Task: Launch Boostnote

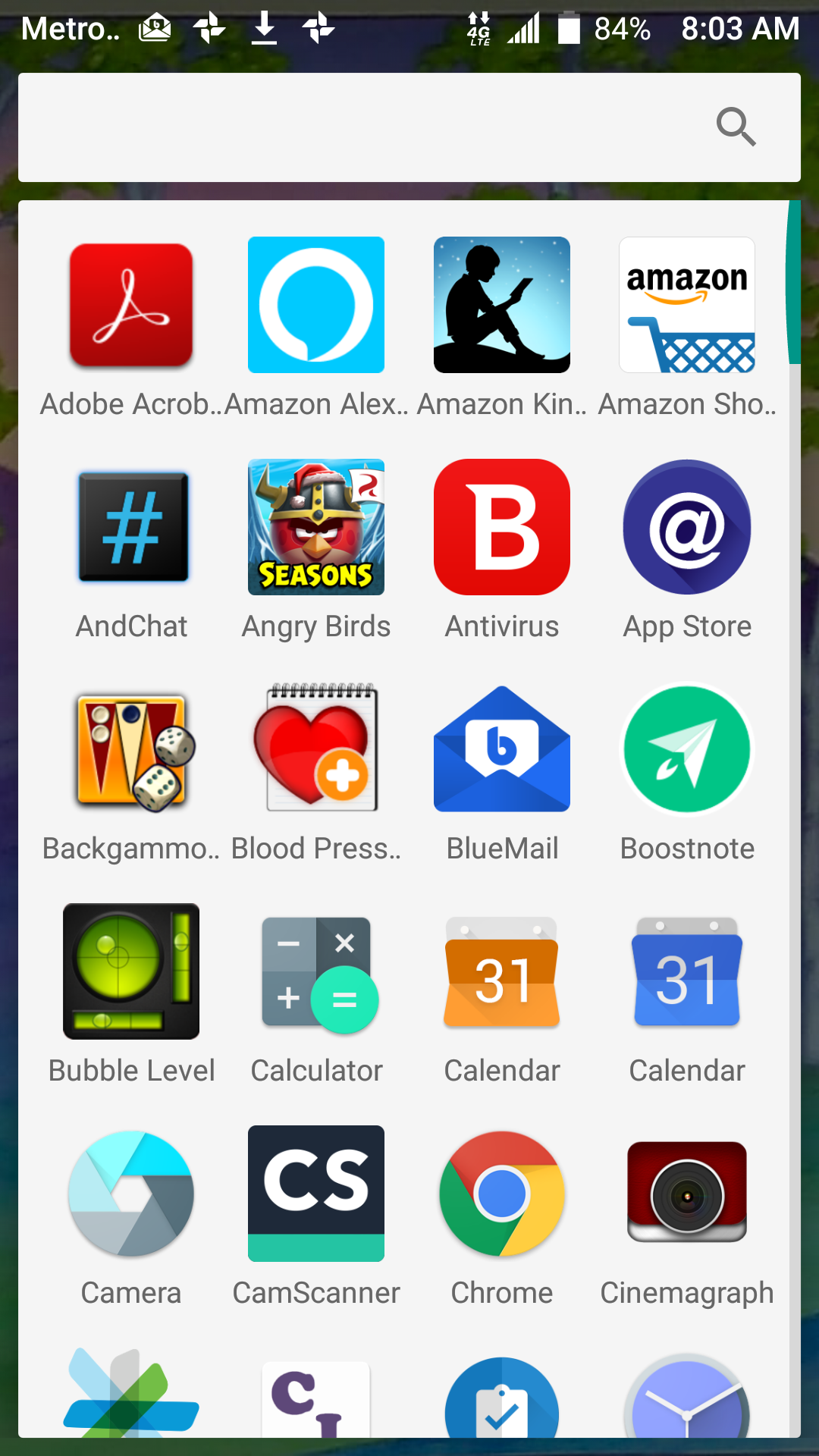Action: [687, 749]
